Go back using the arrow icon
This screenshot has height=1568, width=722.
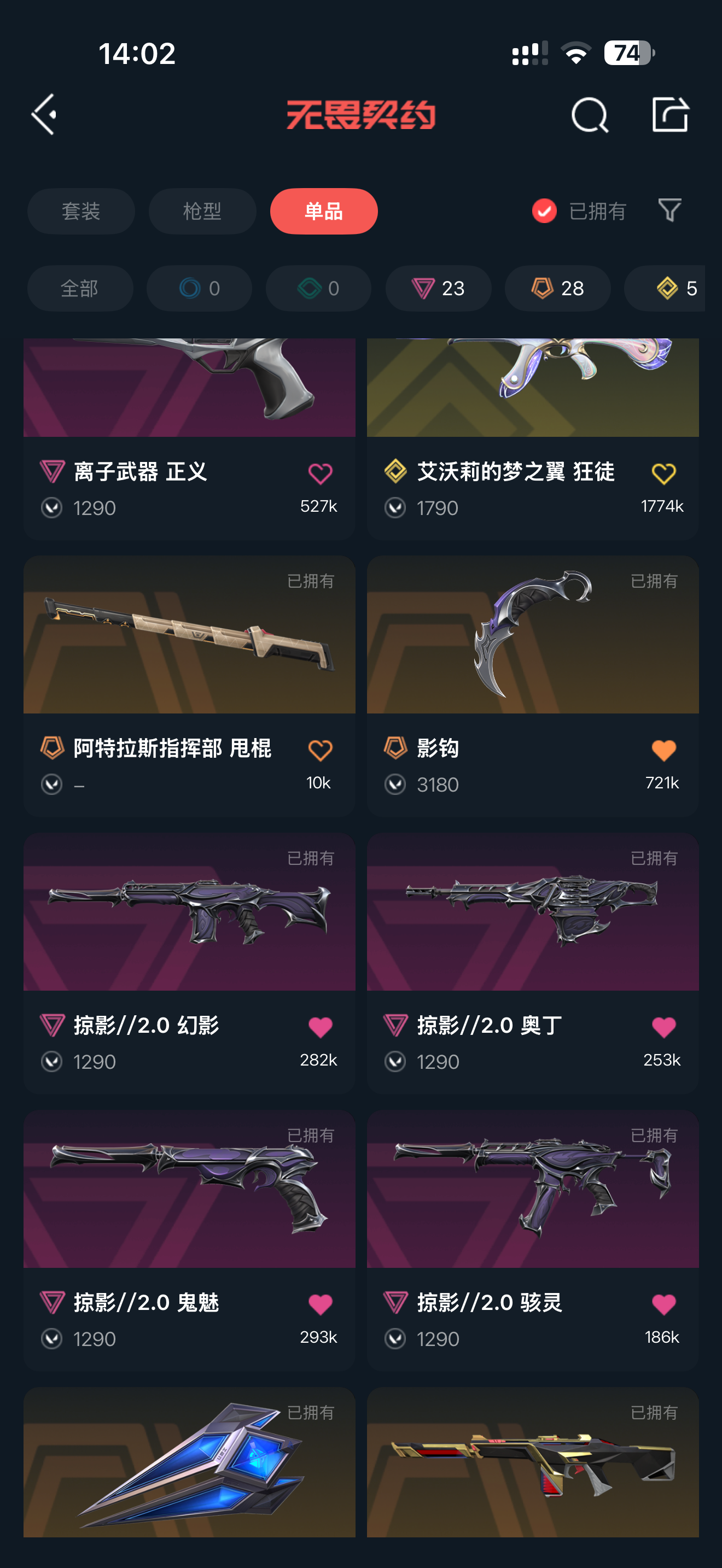[44, 114]
